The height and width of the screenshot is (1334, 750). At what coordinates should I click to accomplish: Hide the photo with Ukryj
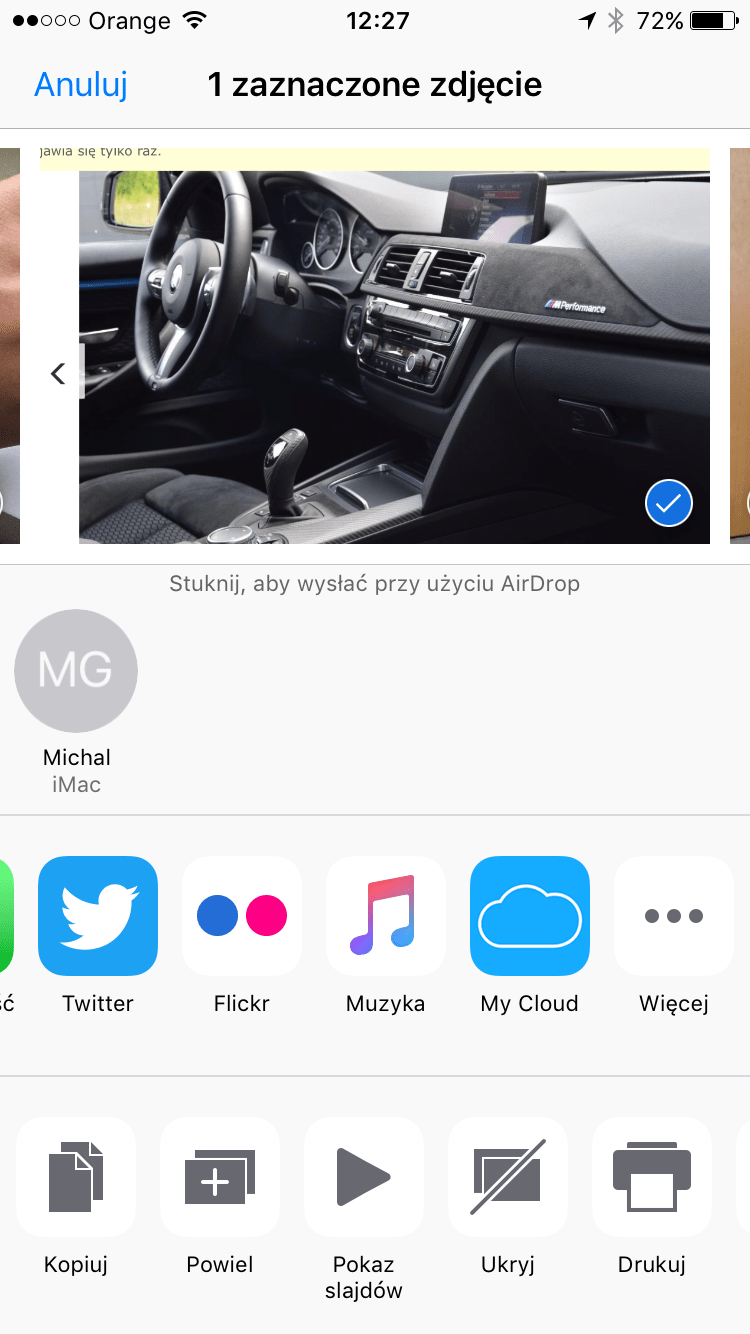point(508,1177)
